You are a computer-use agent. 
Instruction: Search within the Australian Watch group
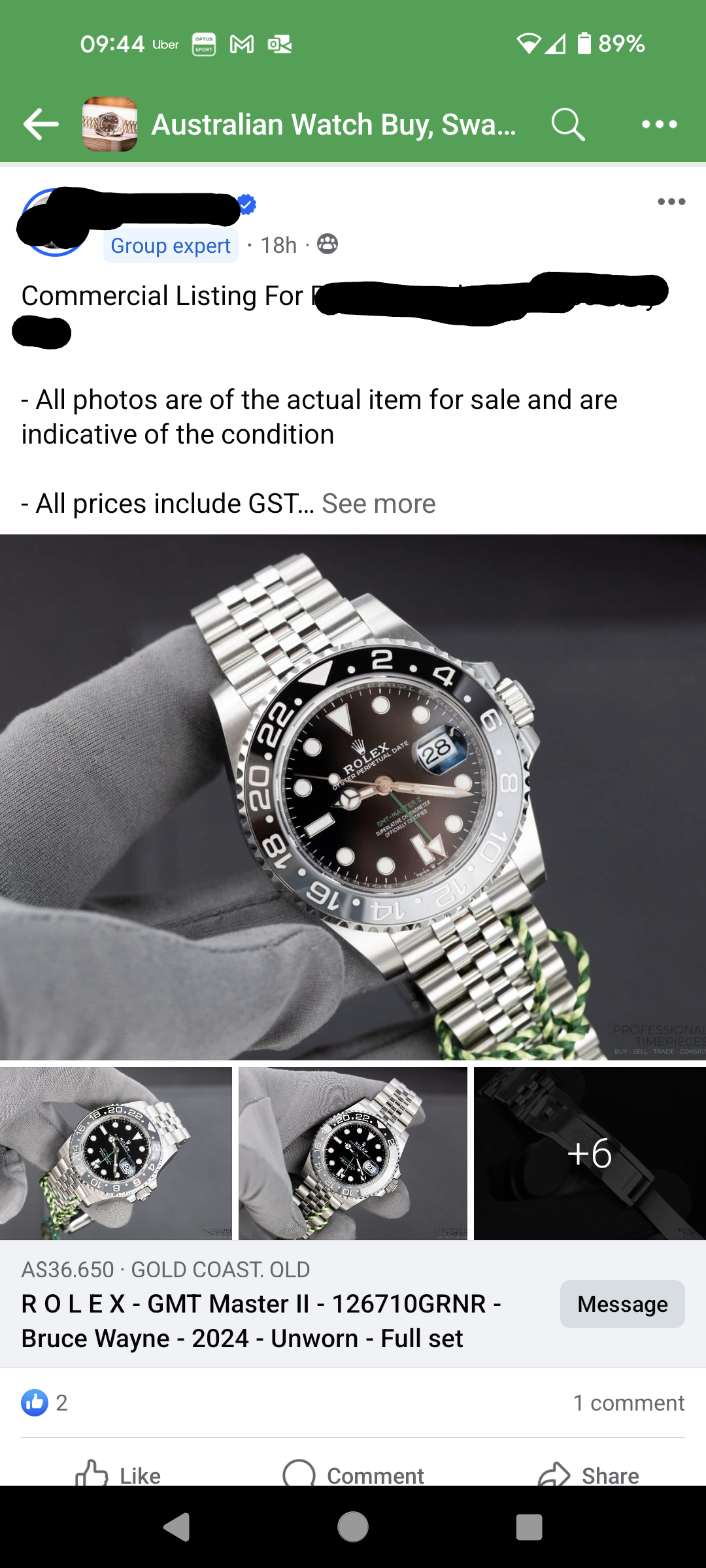pyautogui.click(x=567, y=124)
